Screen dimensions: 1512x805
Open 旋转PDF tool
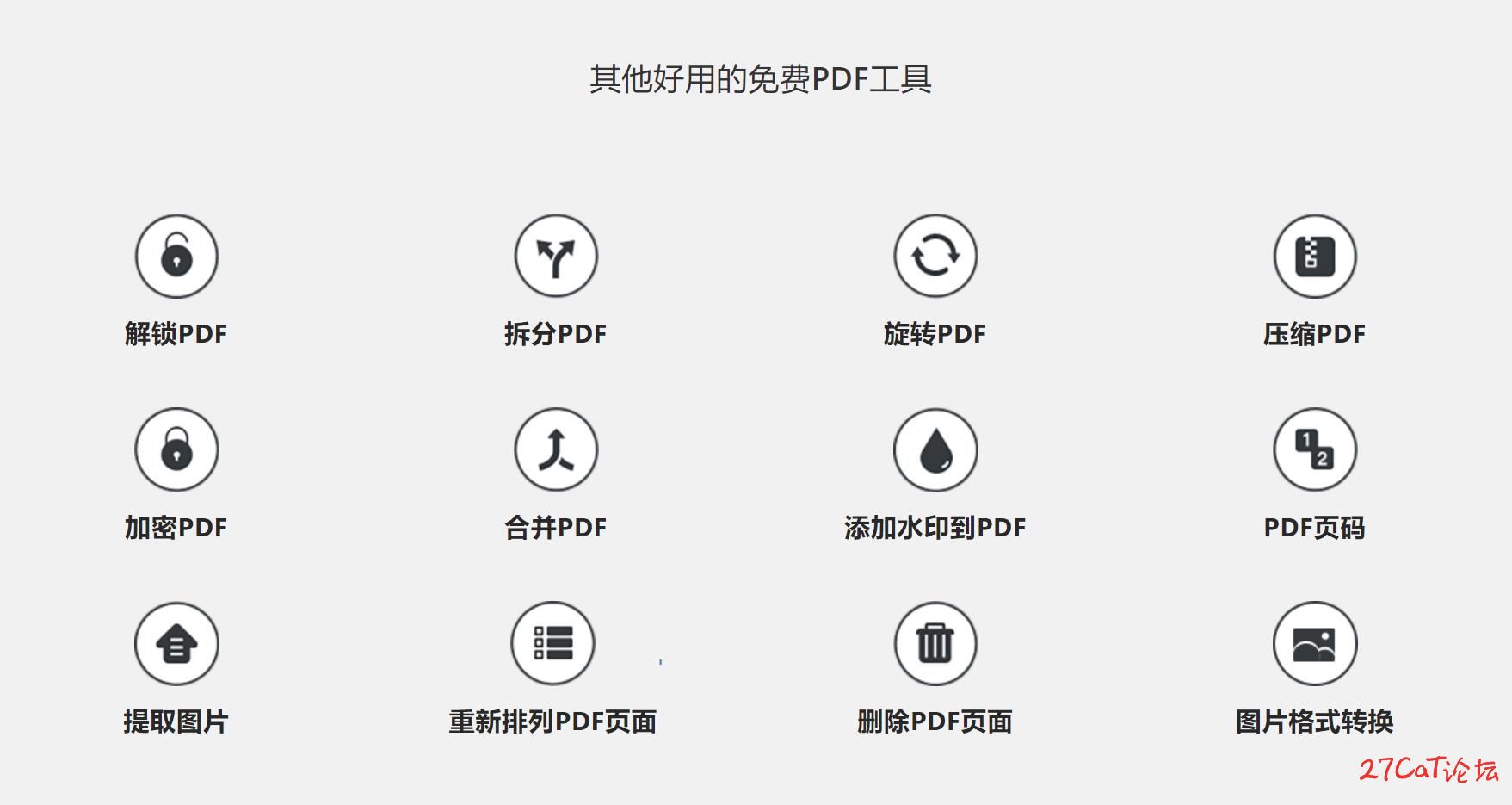935,257
